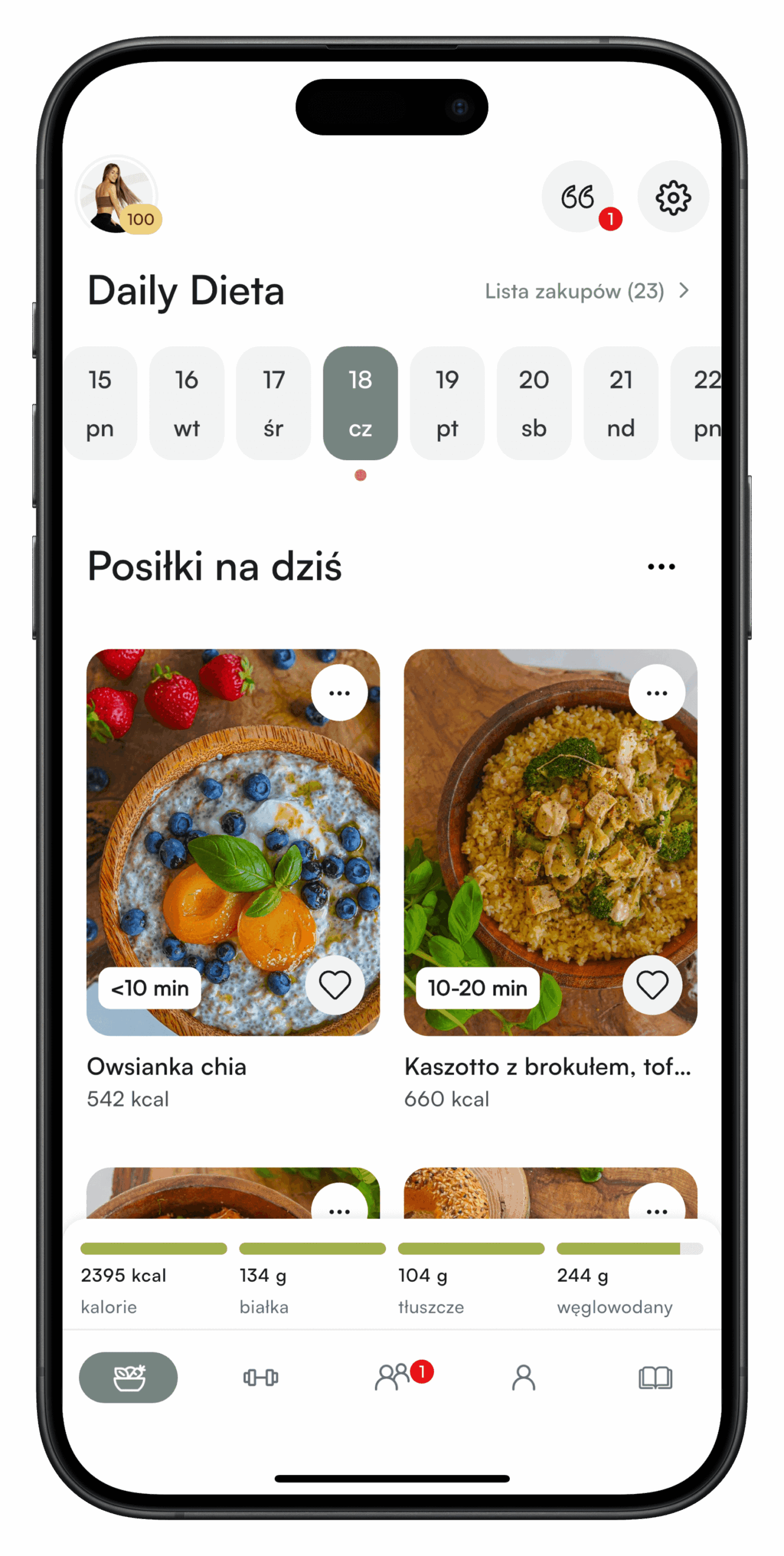Like the Owsianka chia meal
Screen dimensions: 784x1556
[335, 985]
